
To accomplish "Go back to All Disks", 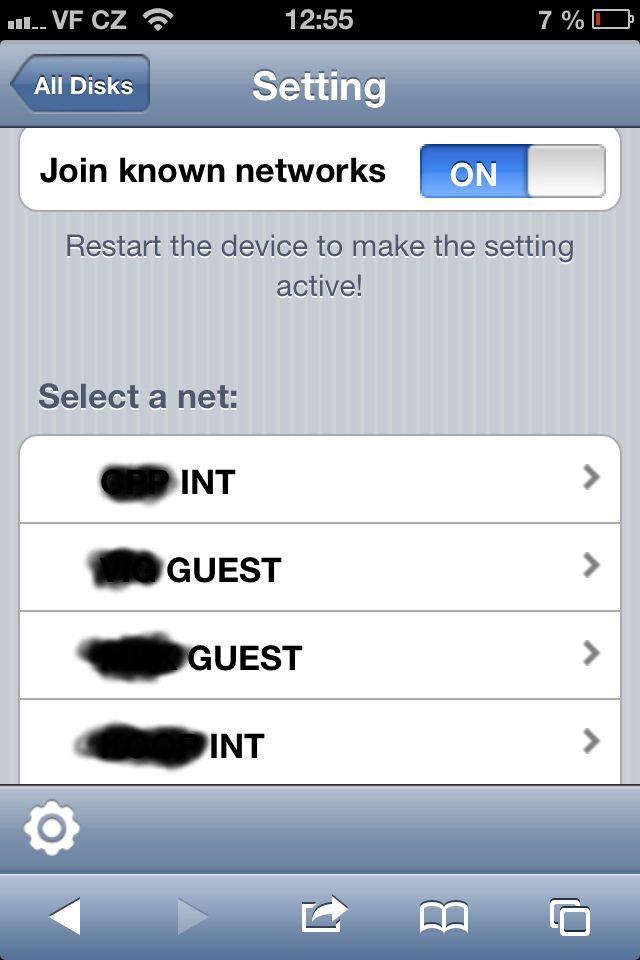I will [x=81, y=85].
